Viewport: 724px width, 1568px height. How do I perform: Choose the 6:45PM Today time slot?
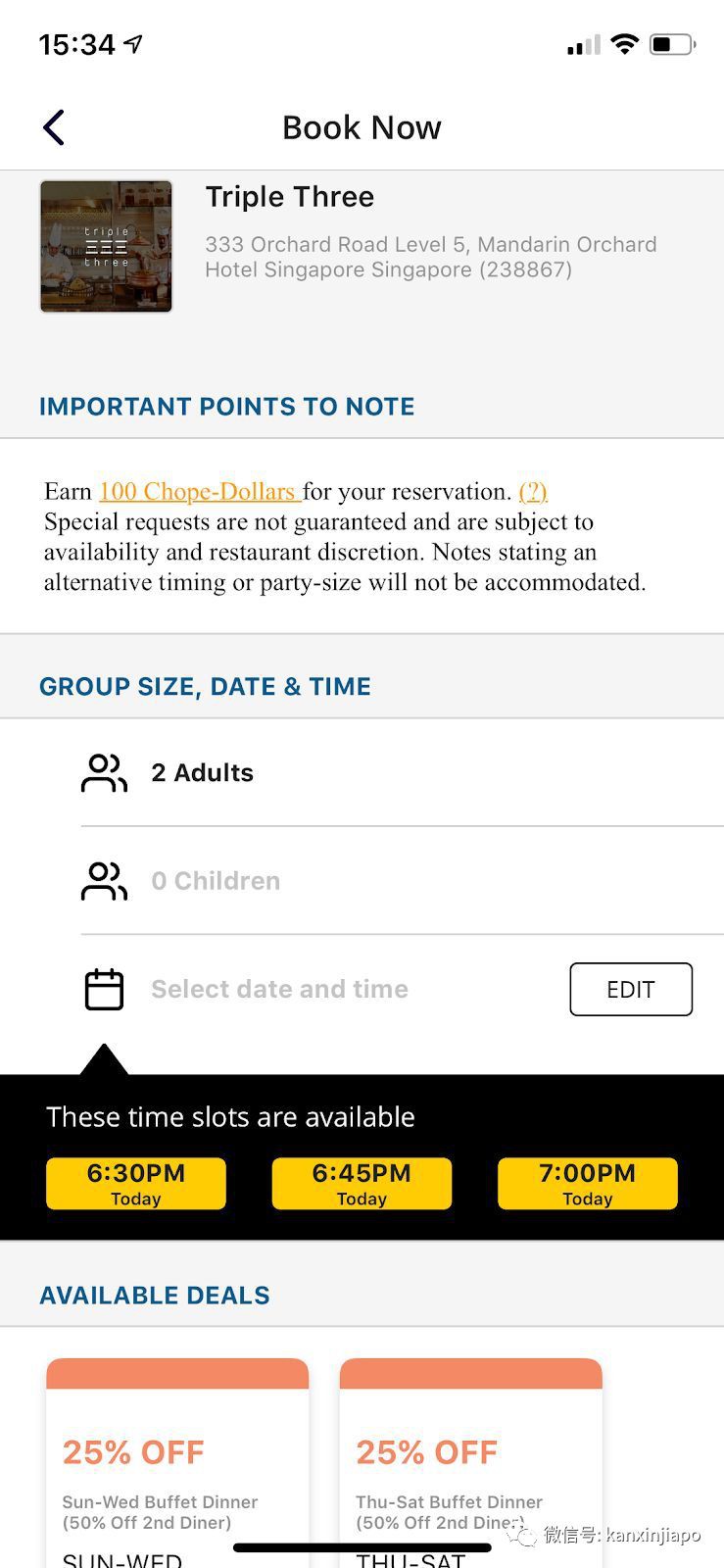tap(362, 1183)
